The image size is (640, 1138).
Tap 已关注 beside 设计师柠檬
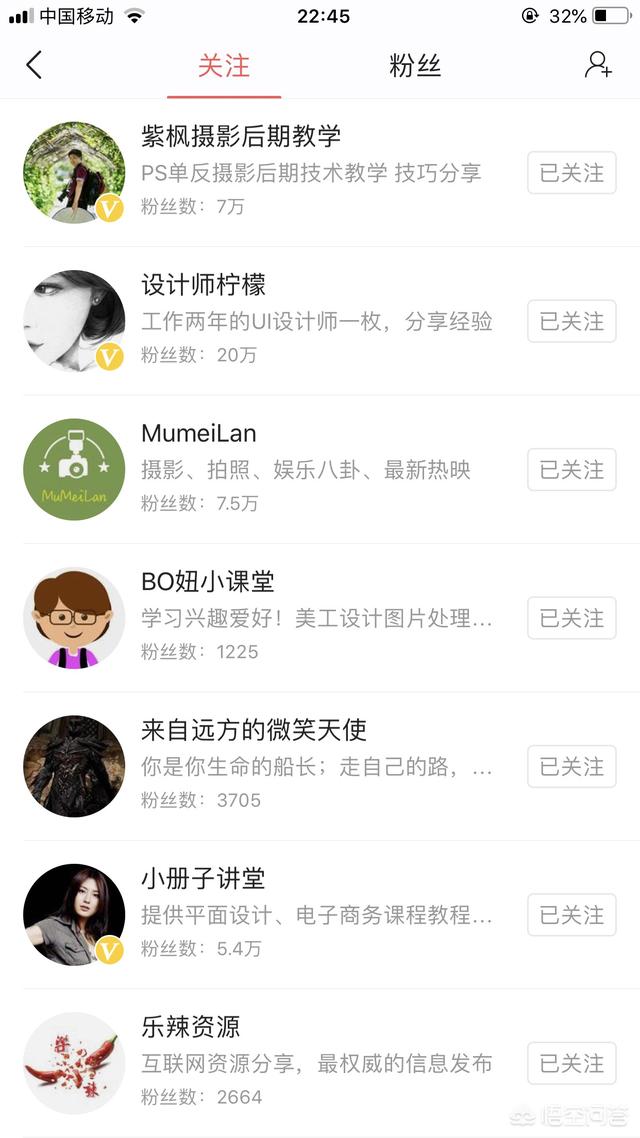(x=572, y=321)
